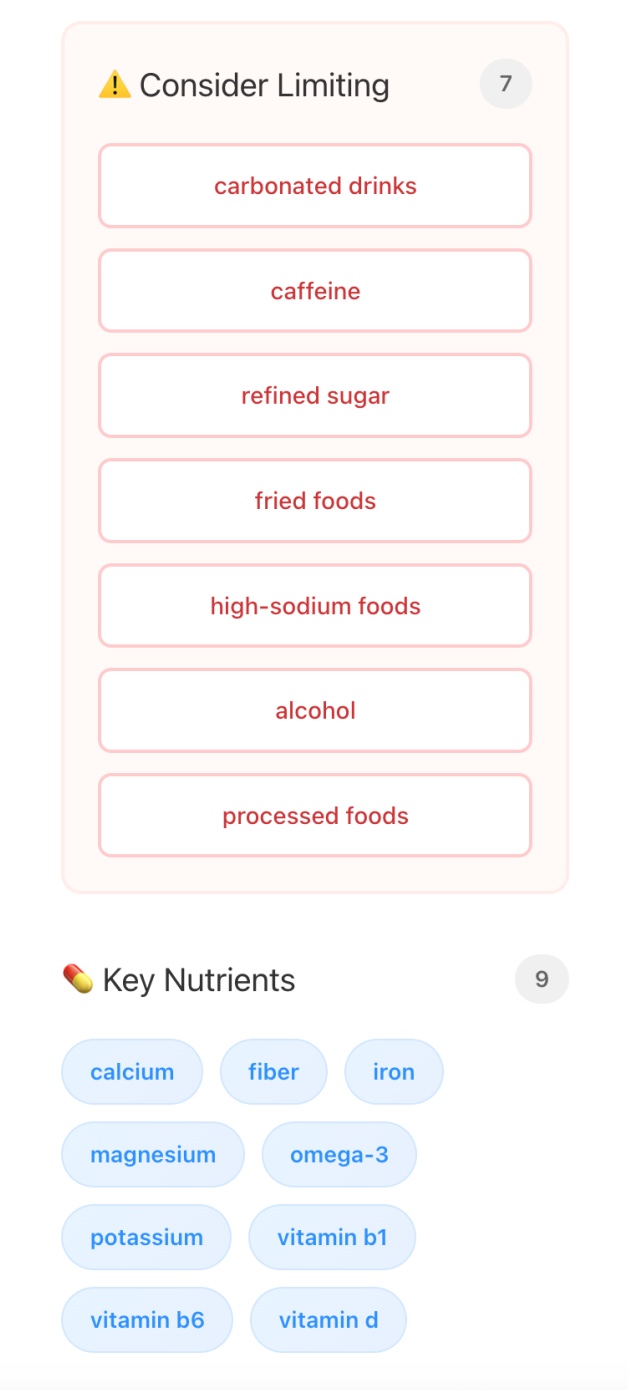Tap the carbonated drinks item

tap(314, 186)
